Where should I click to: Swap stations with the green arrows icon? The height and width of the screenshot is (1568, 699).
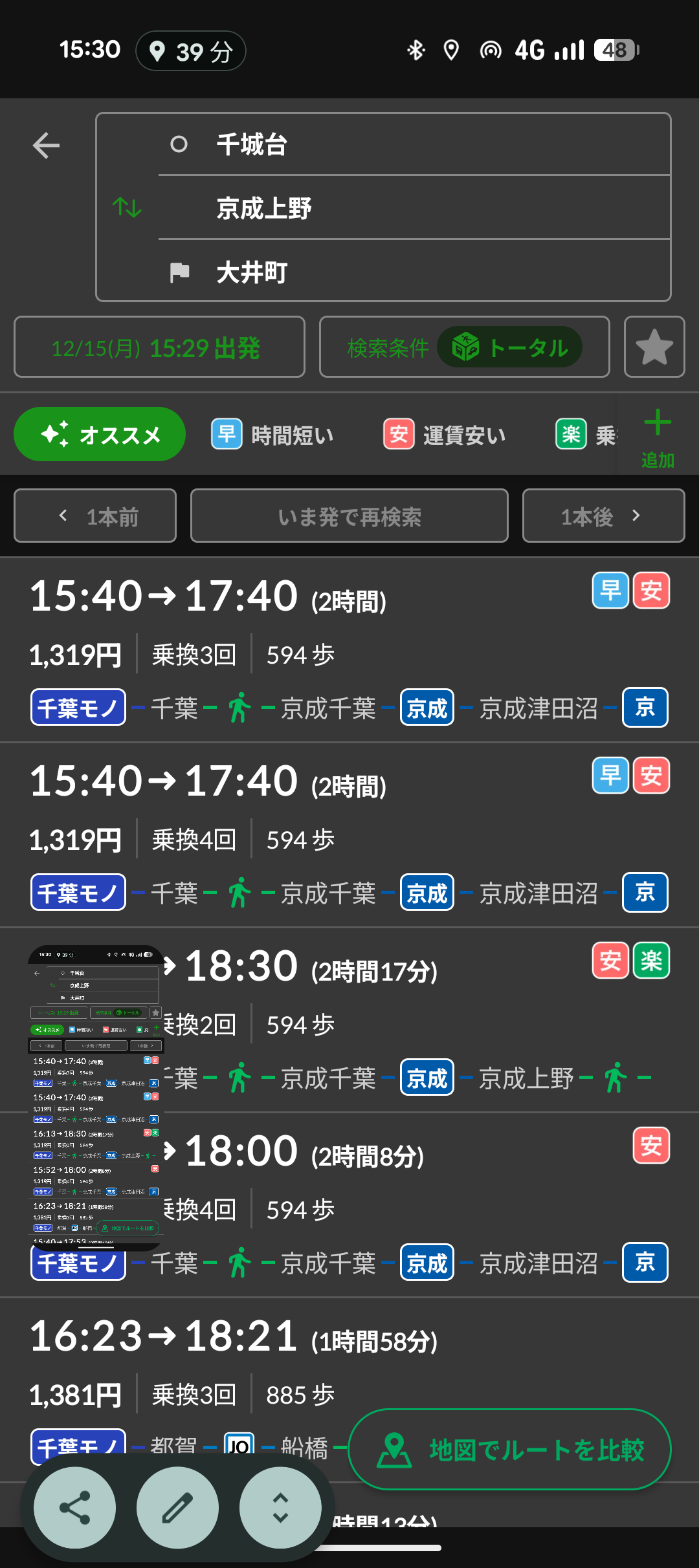(x=127, y=208)
